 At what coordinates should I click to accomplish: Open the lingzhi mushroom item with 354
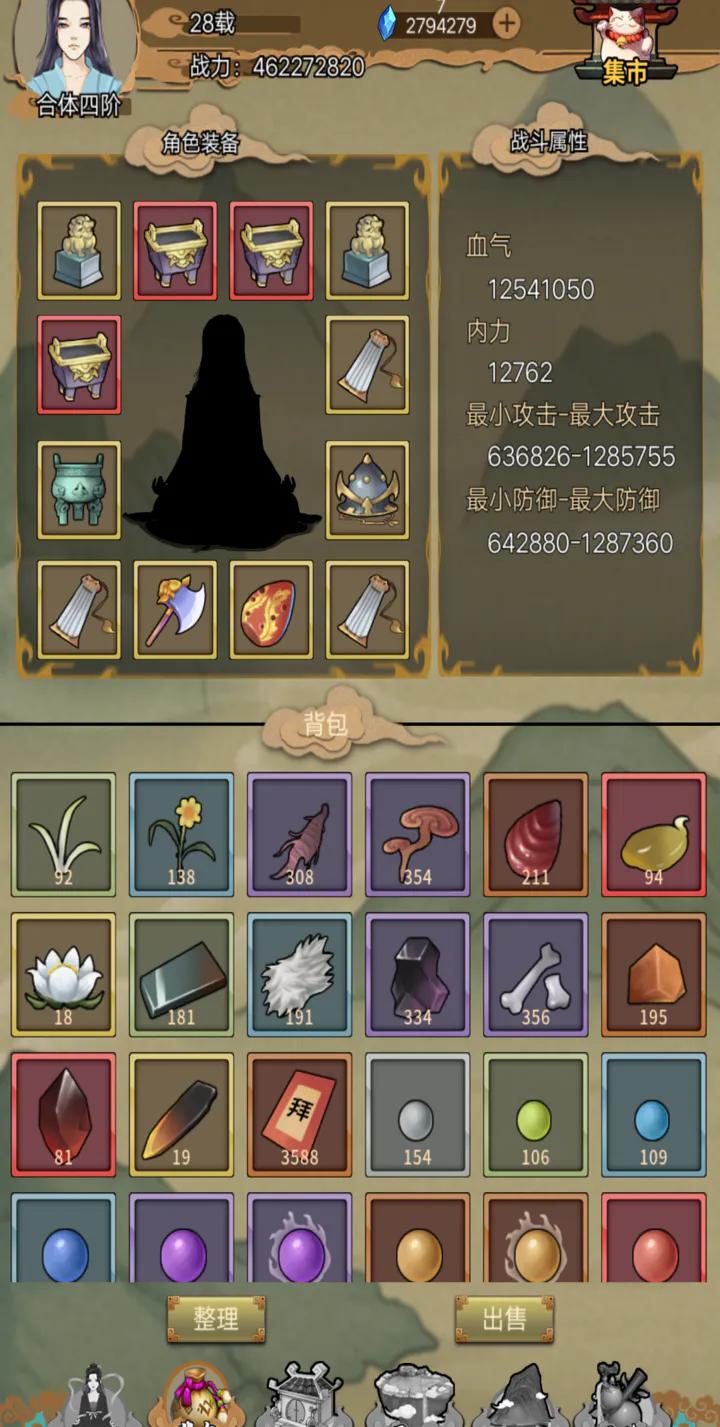coord(417,834)
